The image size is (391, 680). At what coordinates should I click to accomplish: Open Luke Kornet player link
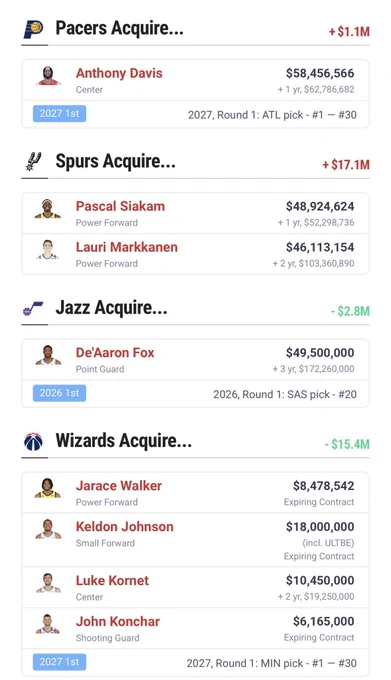click(112, 580)
